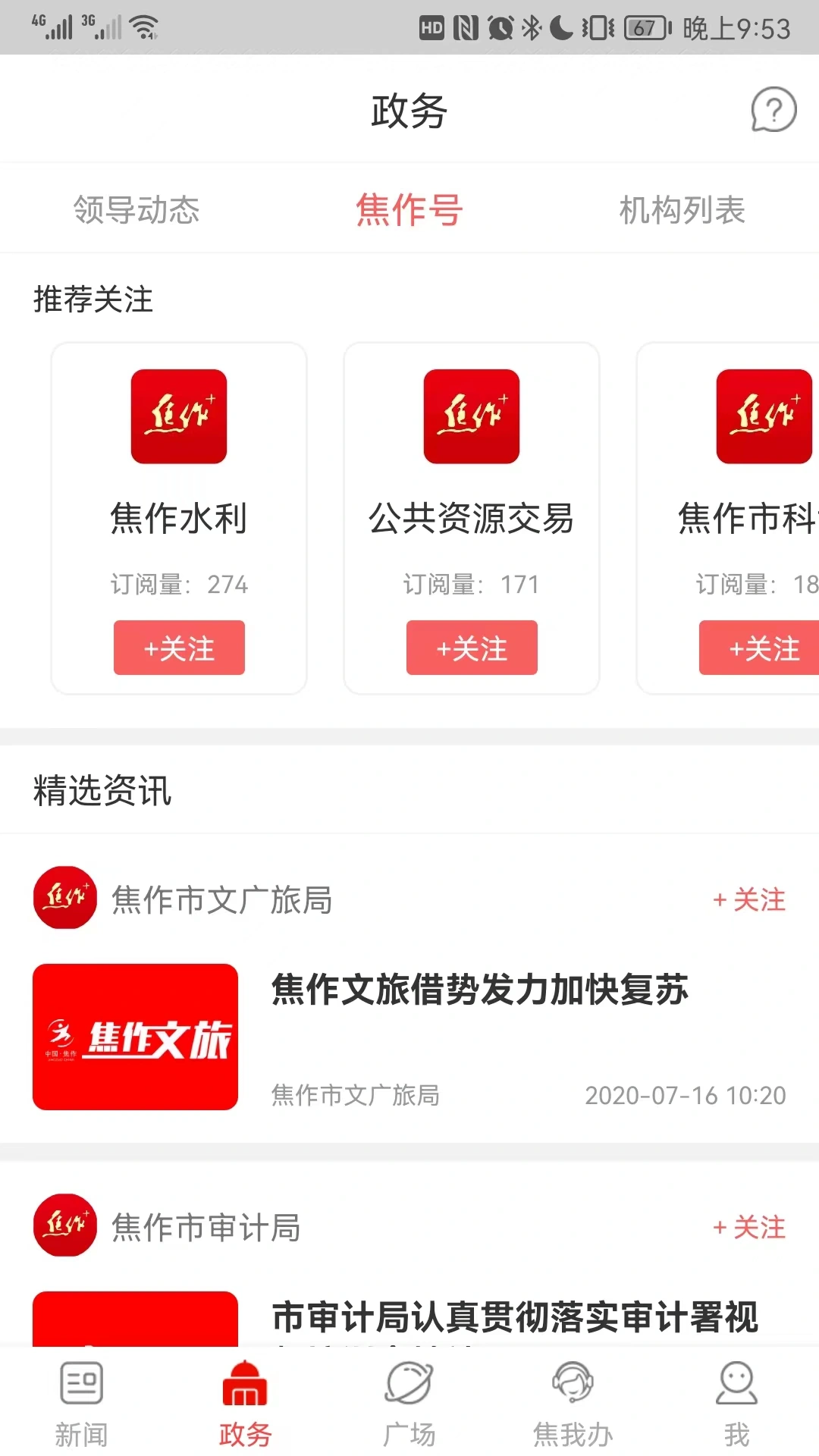Tap the 焦作水利 account avatar

tap(178, 417)
